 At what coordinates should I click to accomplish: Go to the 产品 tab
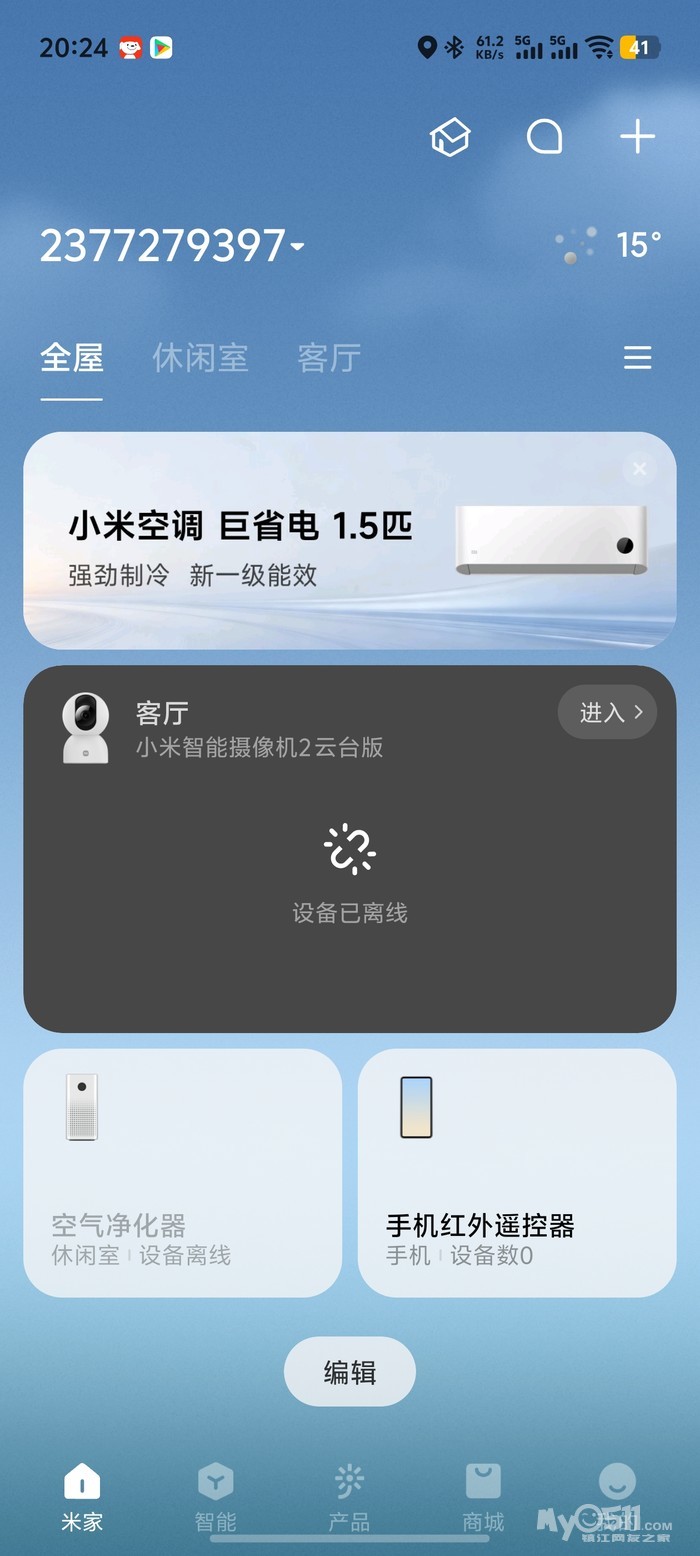click(x=349, y=1497)
